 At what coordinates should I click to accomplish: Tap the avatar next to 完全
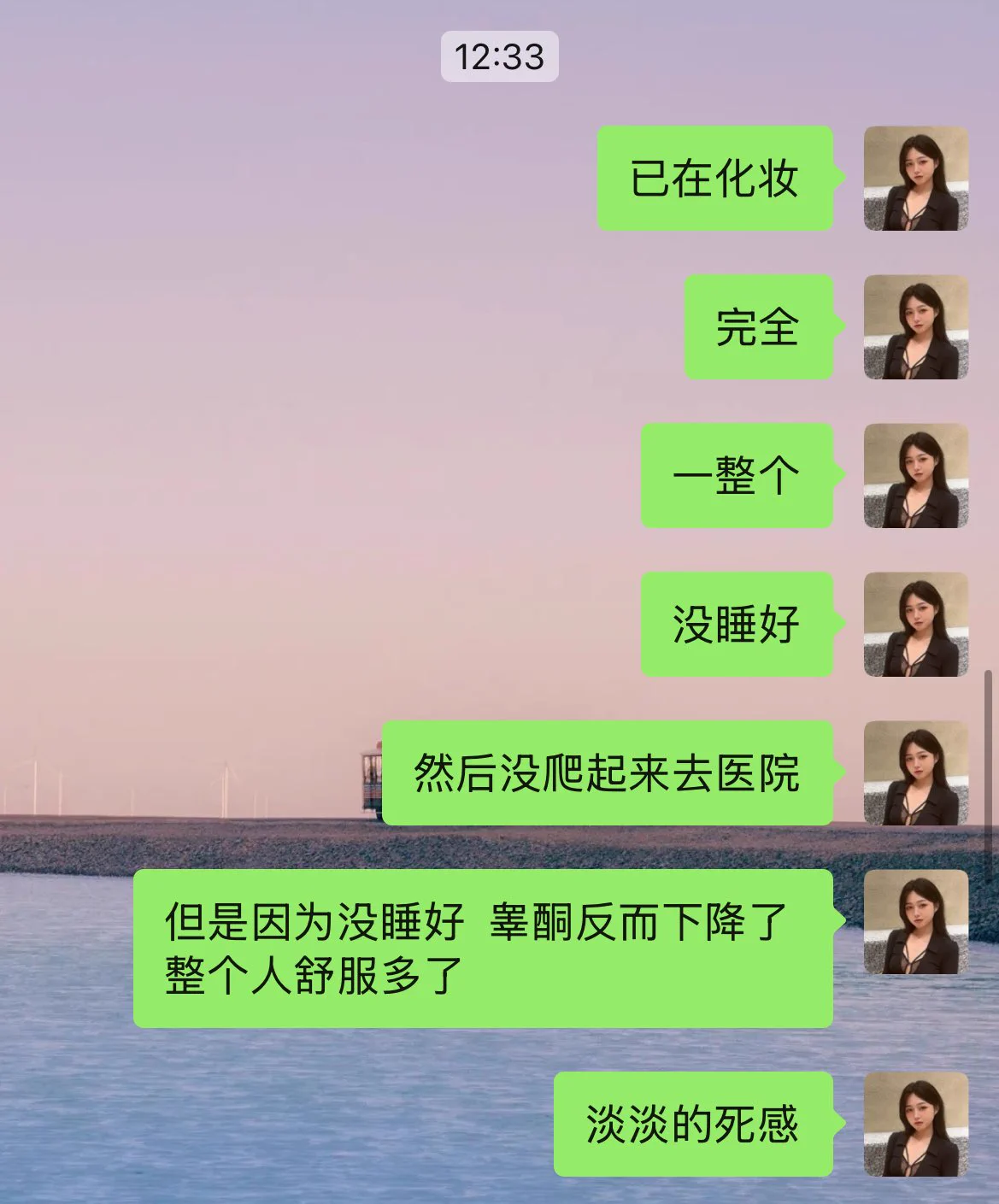tap(915, 327)
